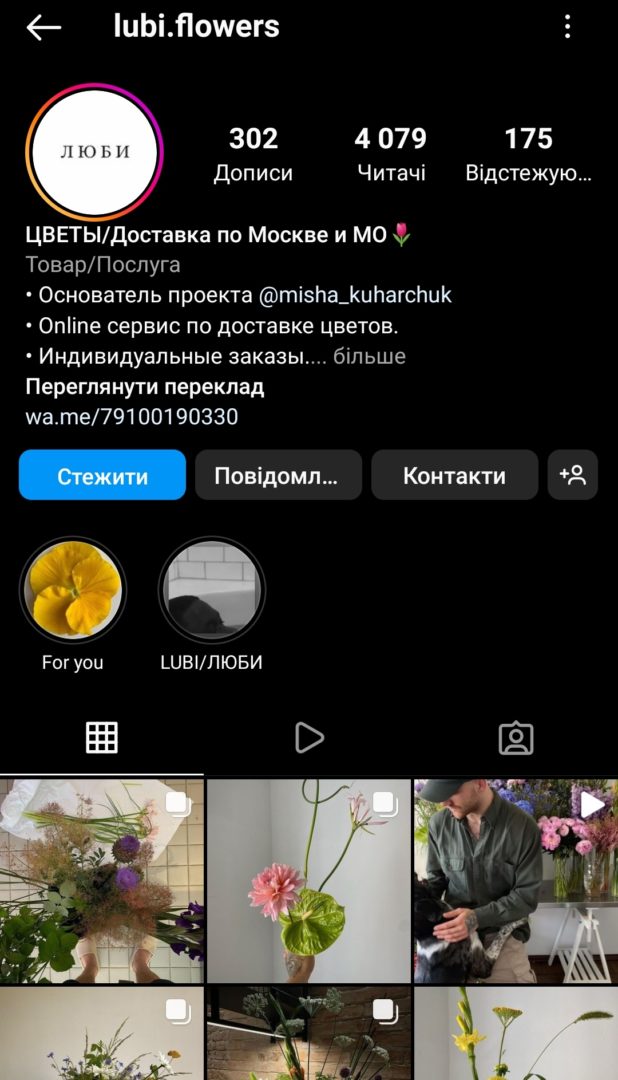618x1080 pixels.
Task: Tap Переглянути переклад to translate the bio
Action: tap(144, 387)
